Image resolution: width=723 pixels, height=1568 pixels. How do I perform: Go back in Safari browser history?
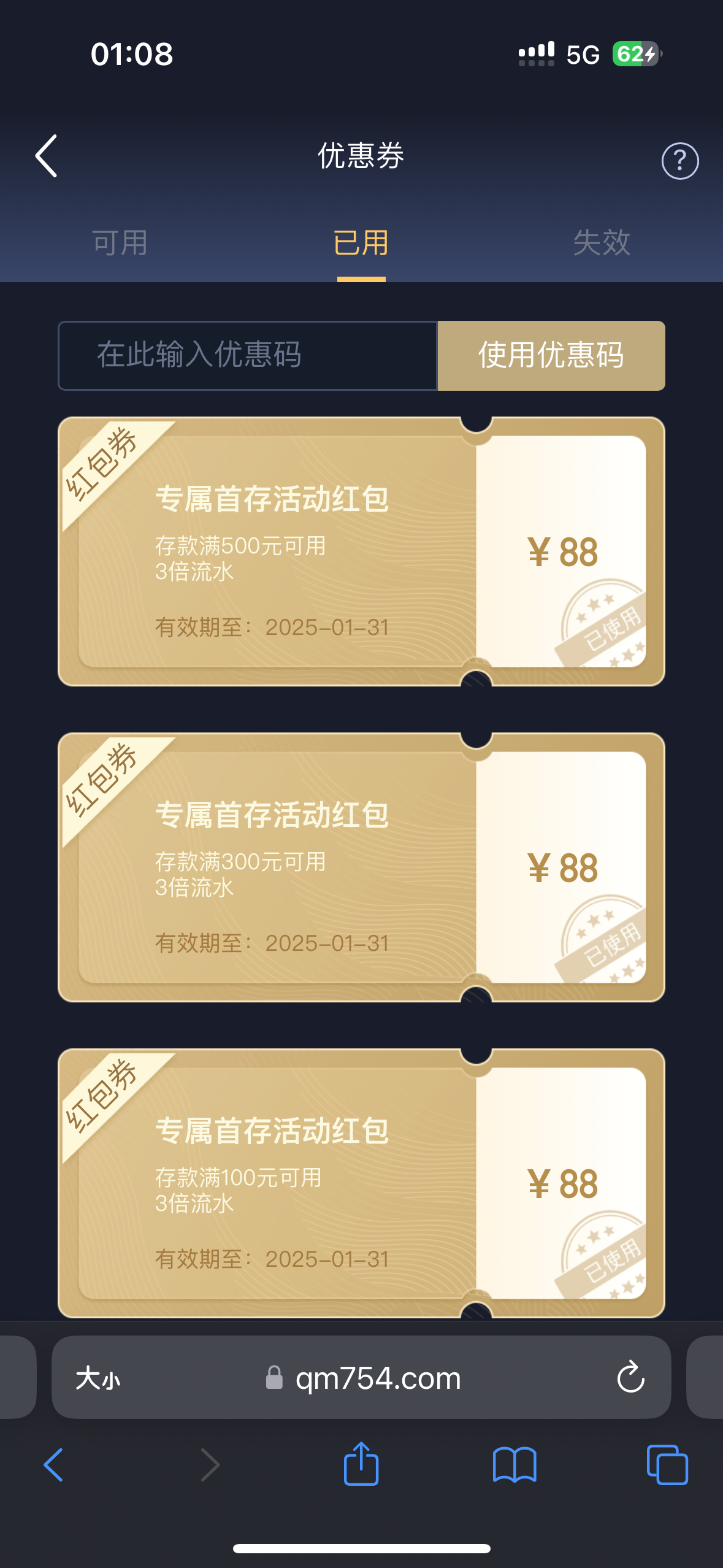[x=54, y=1465]
